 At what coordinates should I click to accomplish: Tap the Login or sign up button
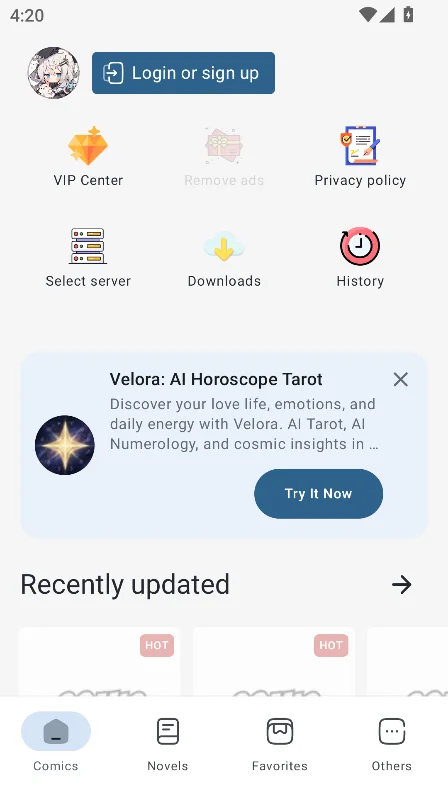[x=183, y=73]
